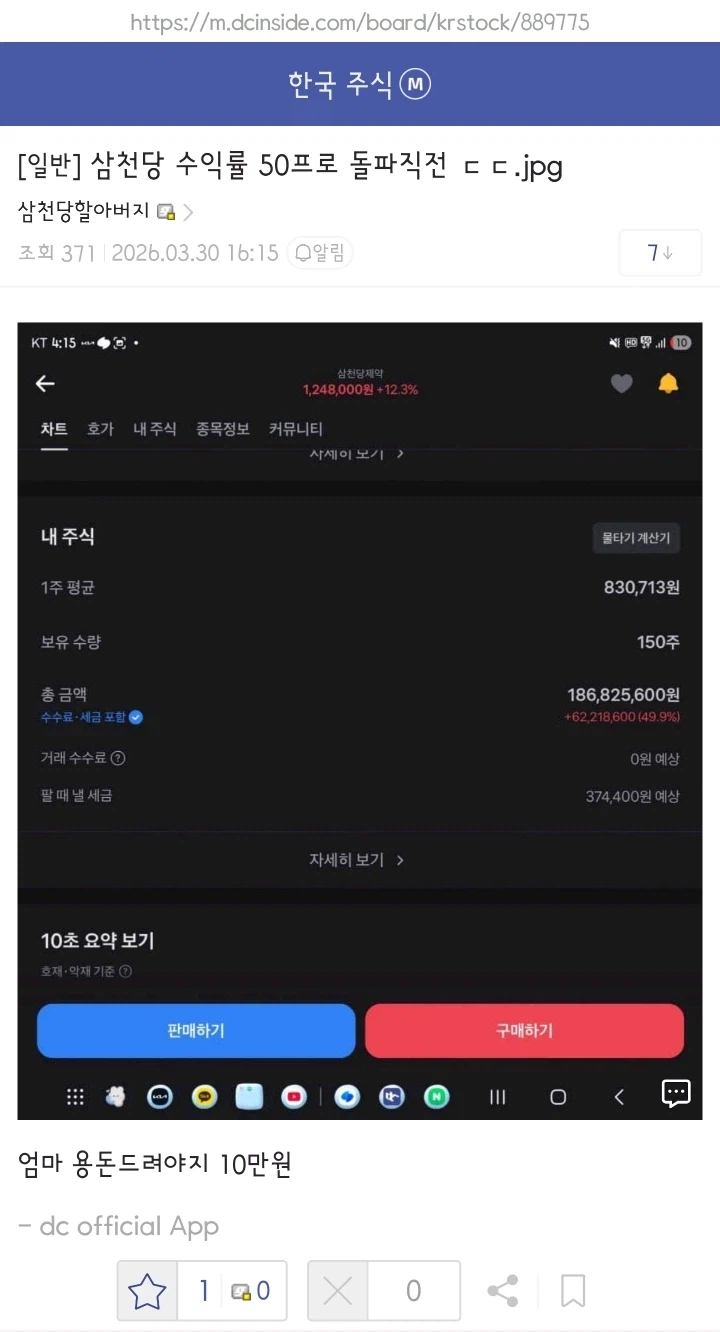Switch to the 호가 tab

(100, 429)
